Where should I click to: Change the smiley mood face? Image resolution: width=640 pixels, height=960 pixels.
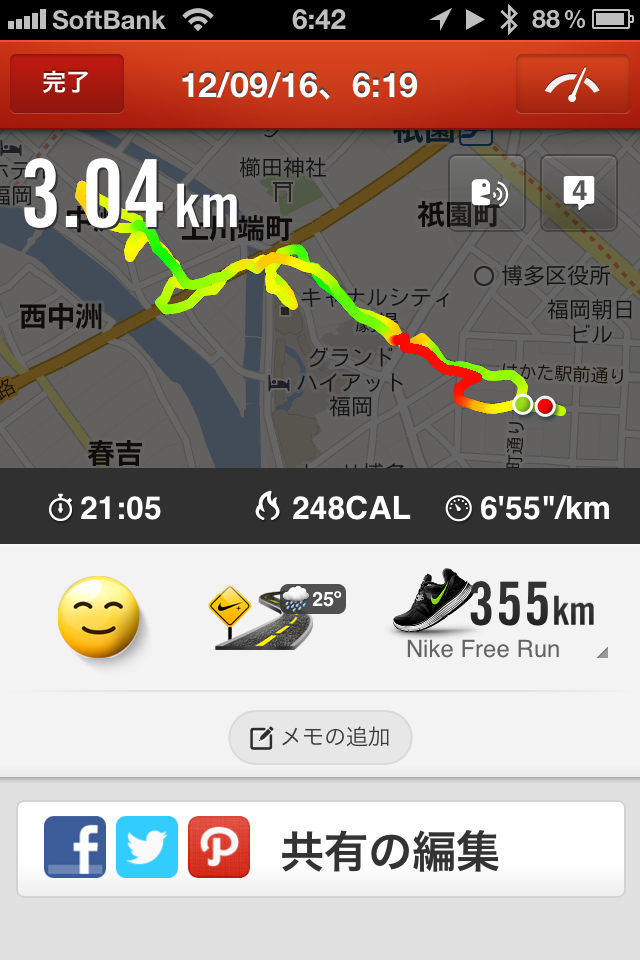pyautogui.click(x=97, y=617)
